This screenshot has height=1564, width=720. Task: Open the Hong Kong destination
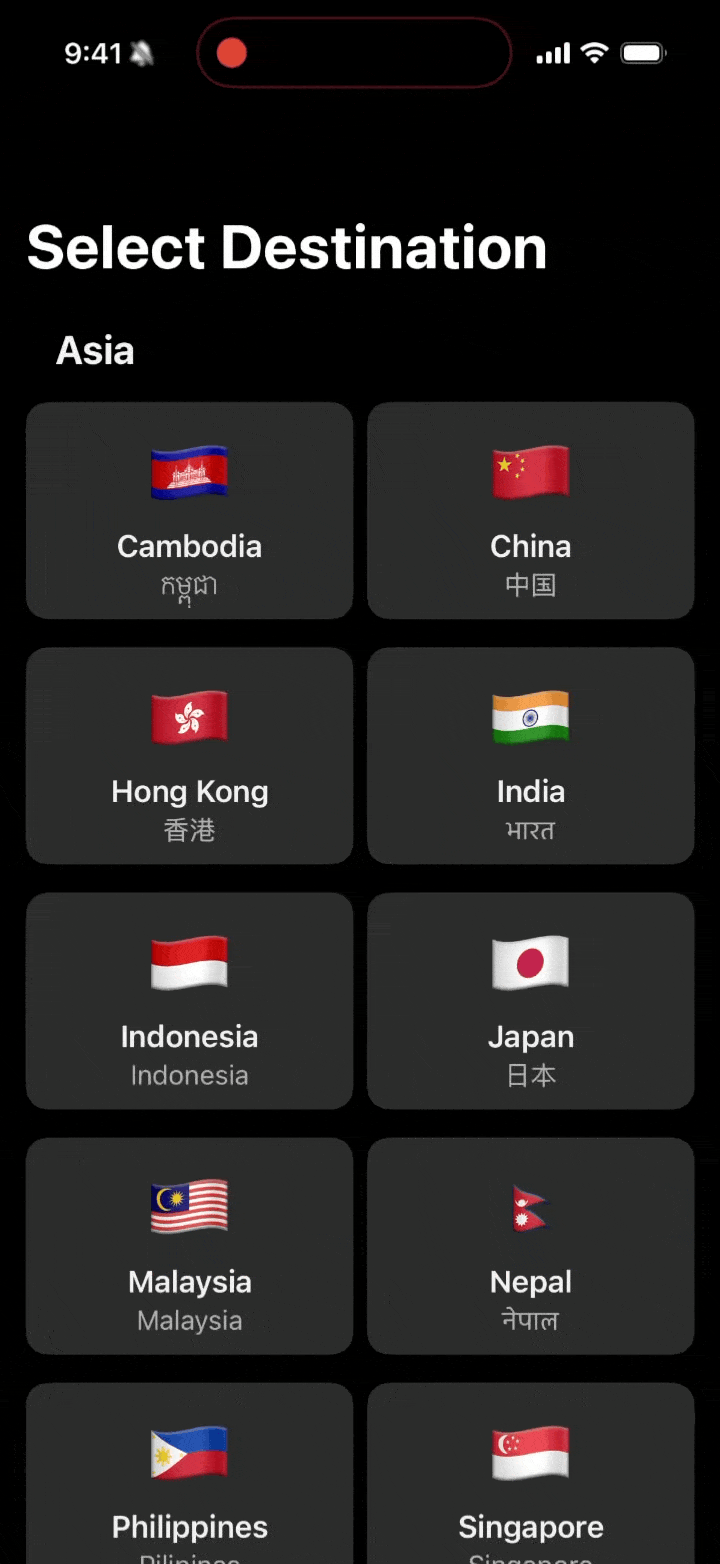point(189,756)
